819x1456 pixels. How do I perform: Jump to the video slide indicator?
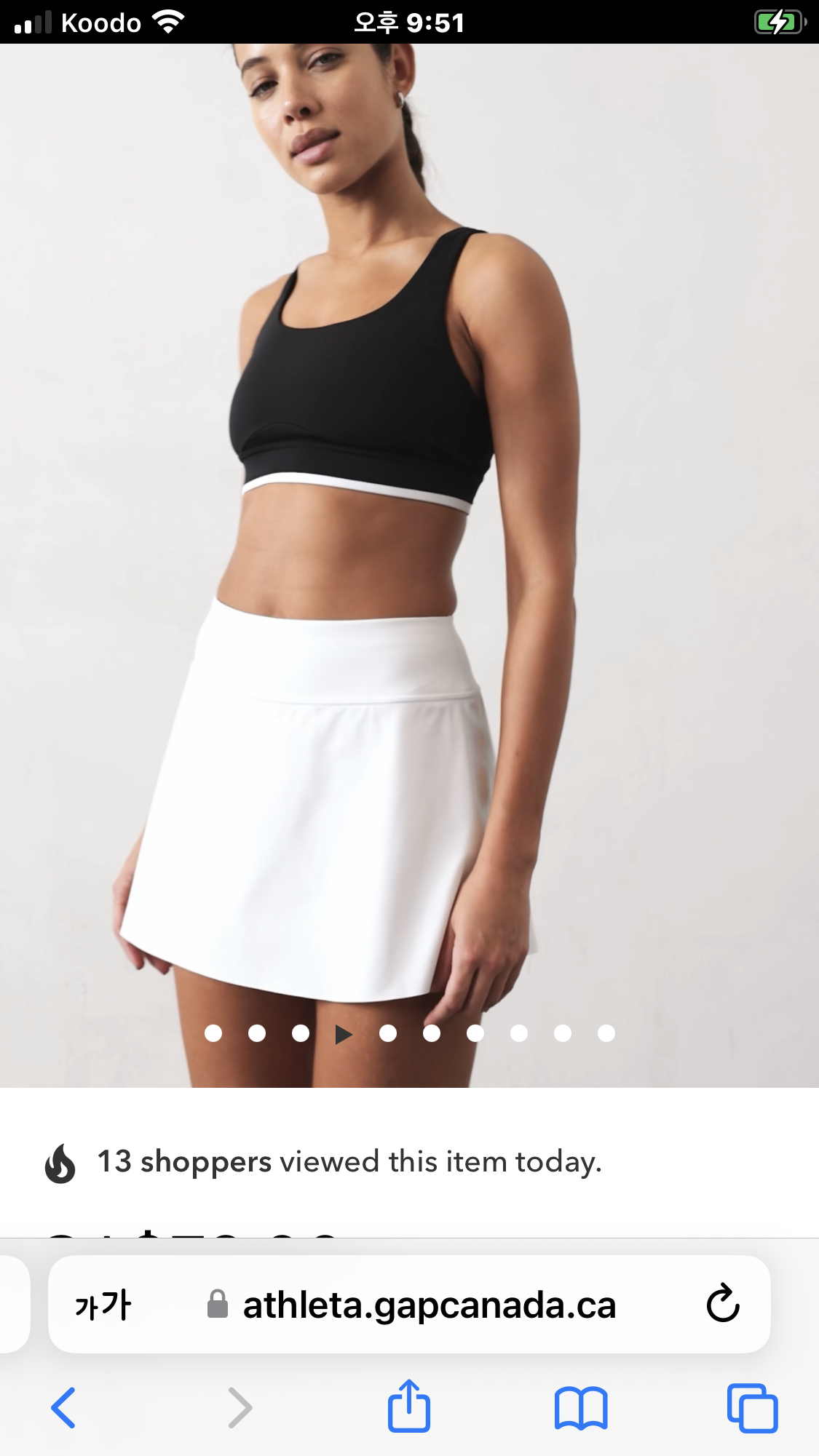point(344,1034)
